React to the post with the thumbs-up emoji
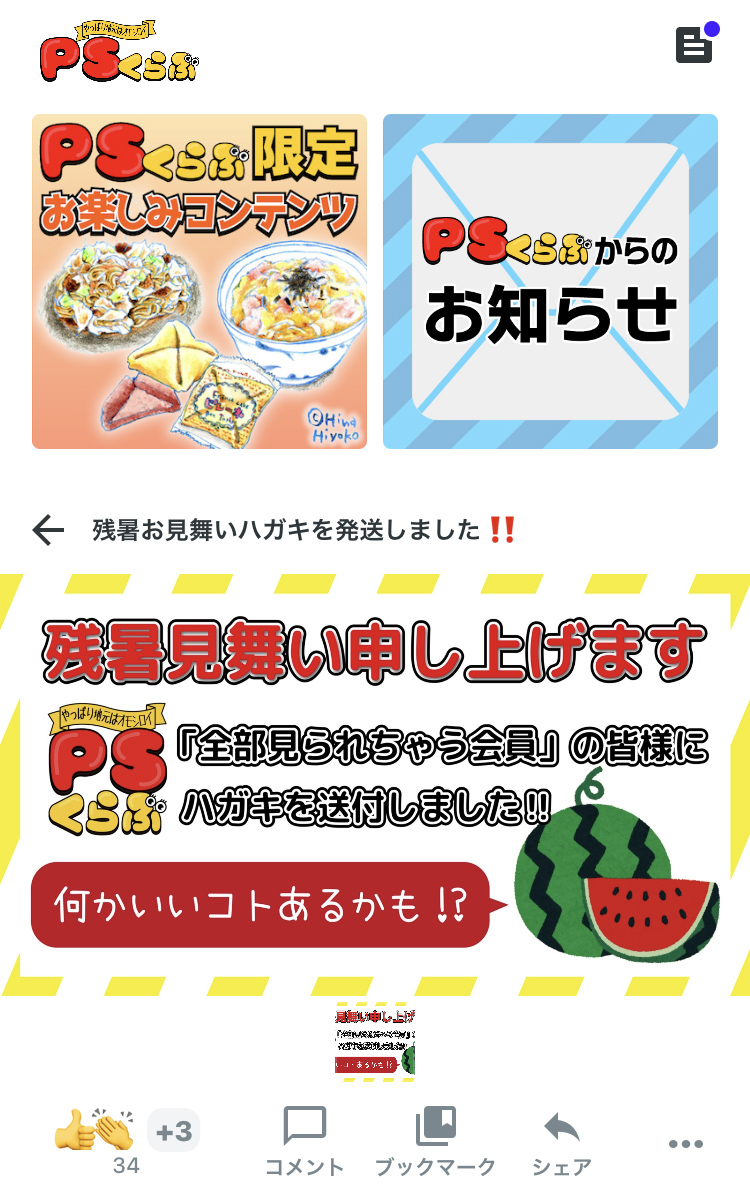The image size is (750, 1200). 76,1130
